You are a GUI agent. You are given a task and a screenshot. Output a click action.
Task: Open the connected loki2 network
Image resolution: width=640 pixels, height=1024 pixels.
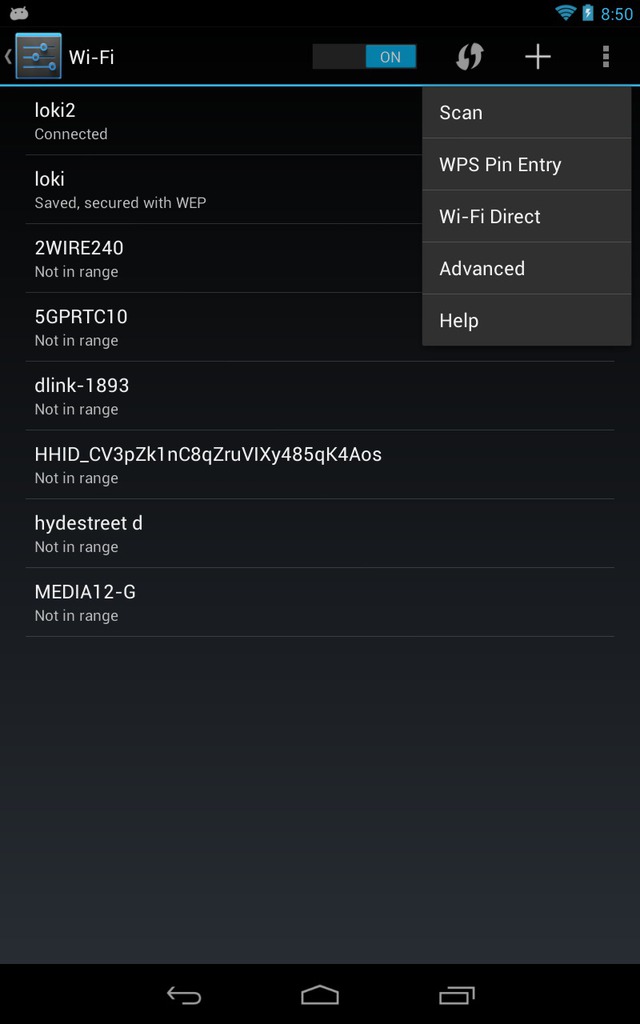[x=224, y=121]
